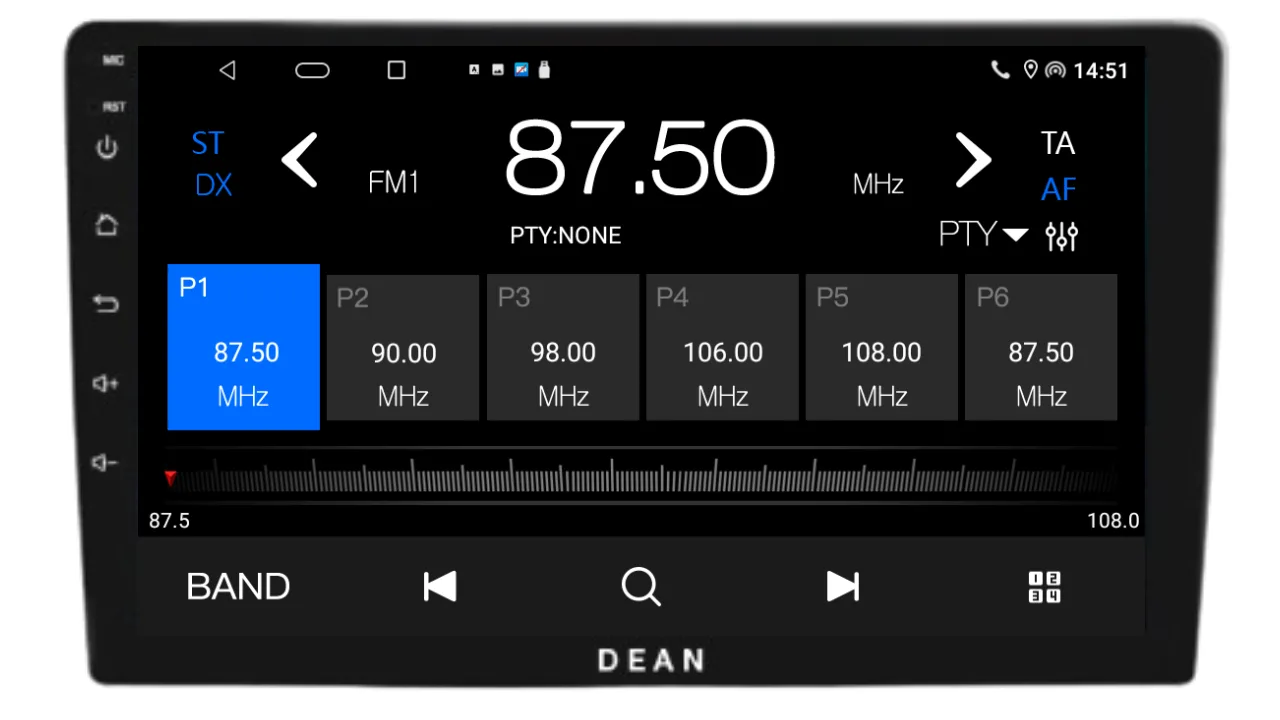Image resolution: width=1280 pixels, height=720 pixels.
Task: Skip to the next station
Action: coord(842,586)
